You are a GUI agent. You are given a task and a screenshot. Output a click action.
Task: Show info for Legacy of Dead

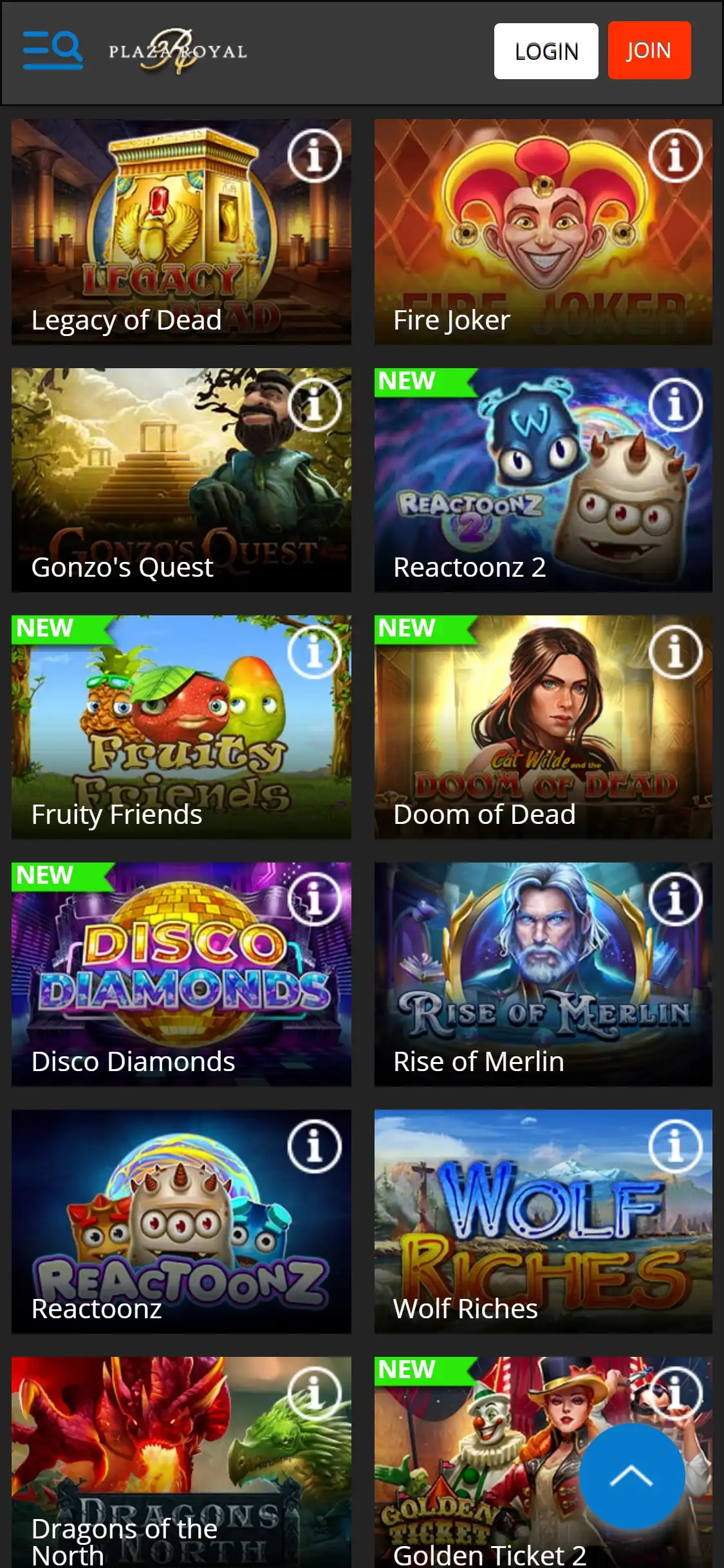tap(314, 156)
